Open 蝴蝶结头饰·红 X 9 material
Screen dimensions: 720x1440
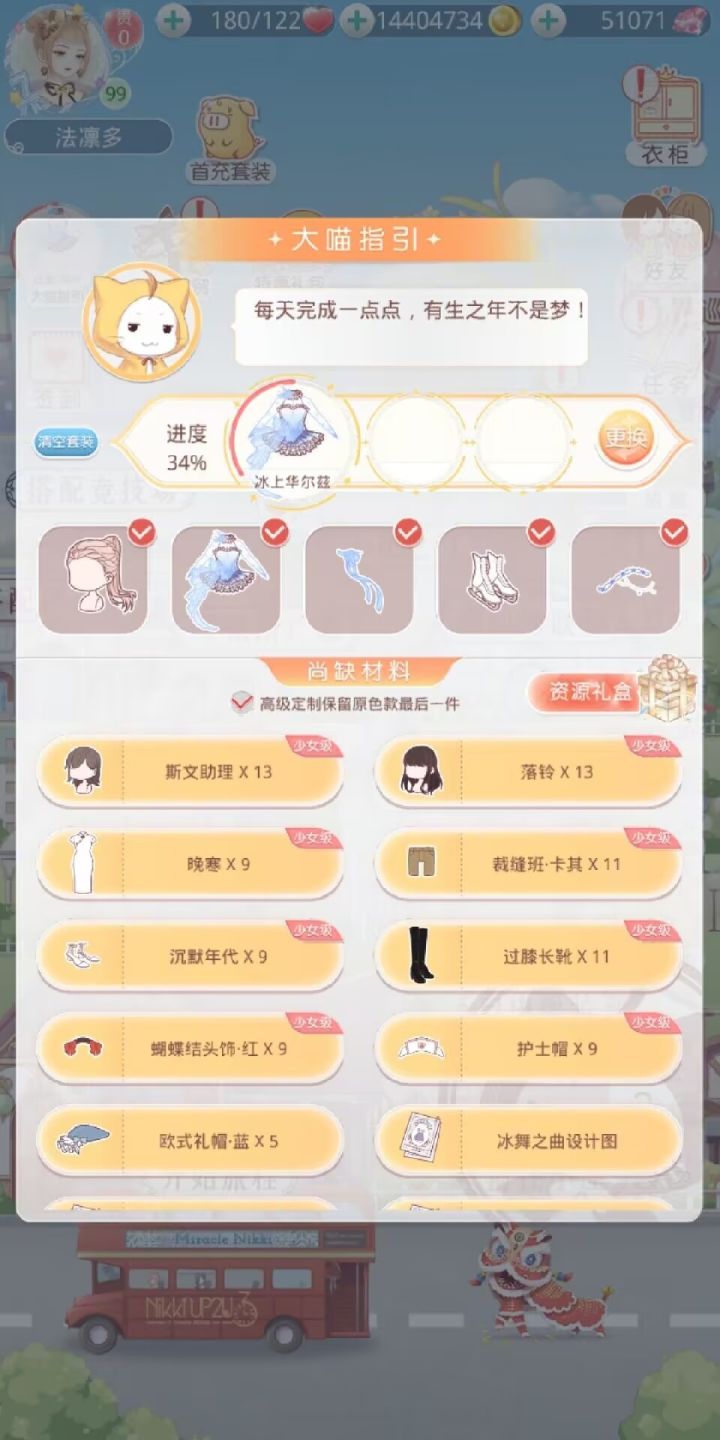(x=190, y=1048)
